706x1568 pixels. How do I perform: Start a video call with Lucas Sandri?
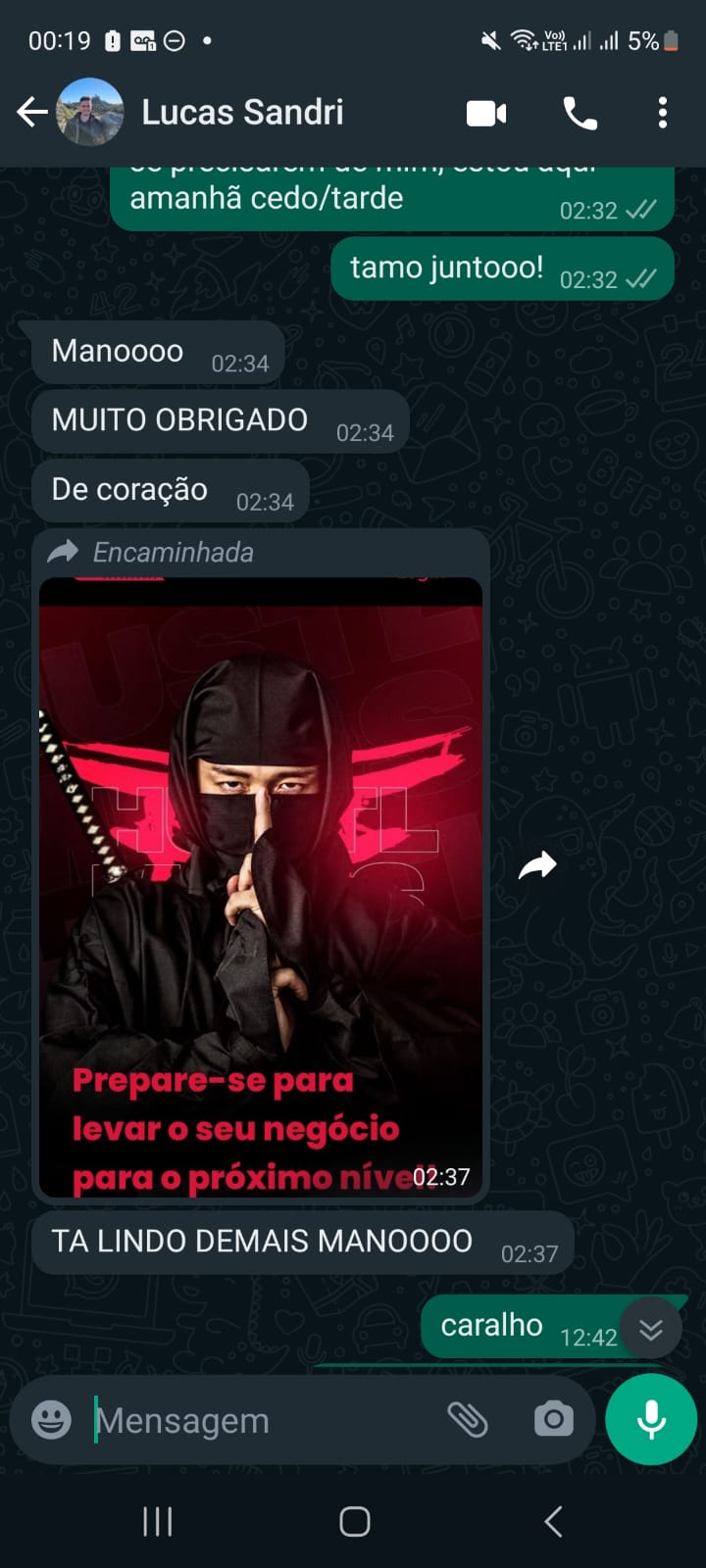[486, 114]
